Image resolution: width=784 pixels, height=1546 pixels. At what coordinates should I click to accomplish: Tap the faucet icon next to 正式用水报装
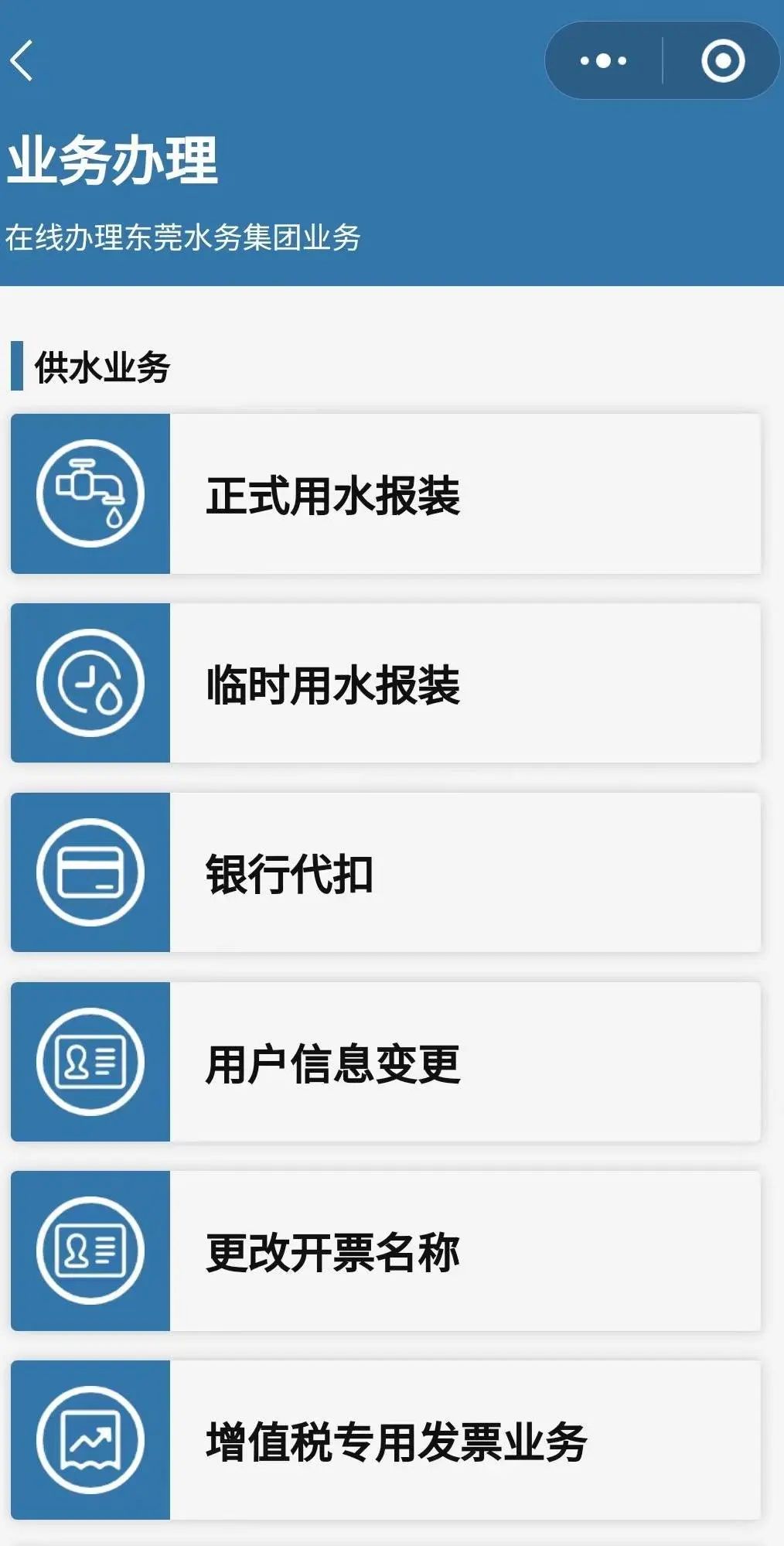(90, 491)
